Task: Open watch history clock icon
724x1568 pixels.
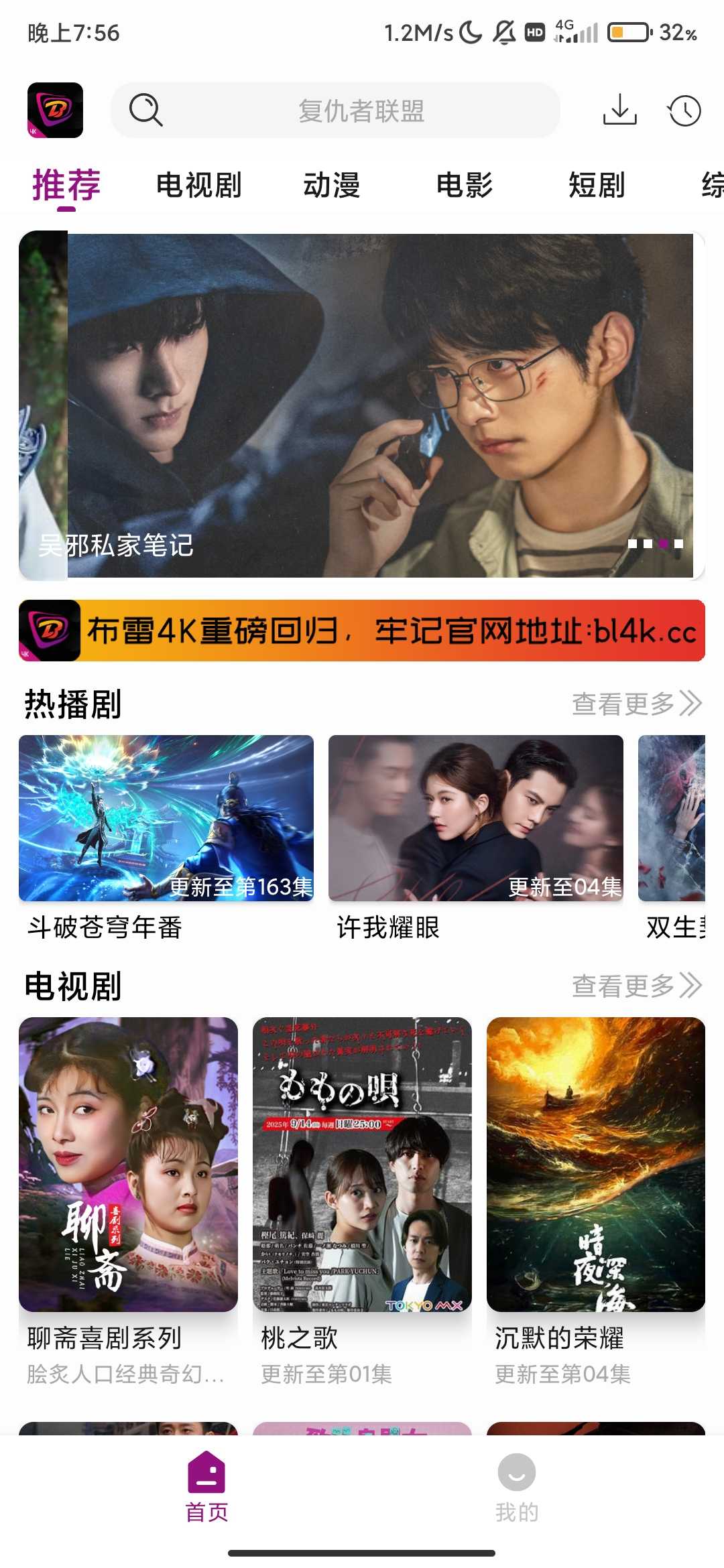Action: [x=684, y=111]
